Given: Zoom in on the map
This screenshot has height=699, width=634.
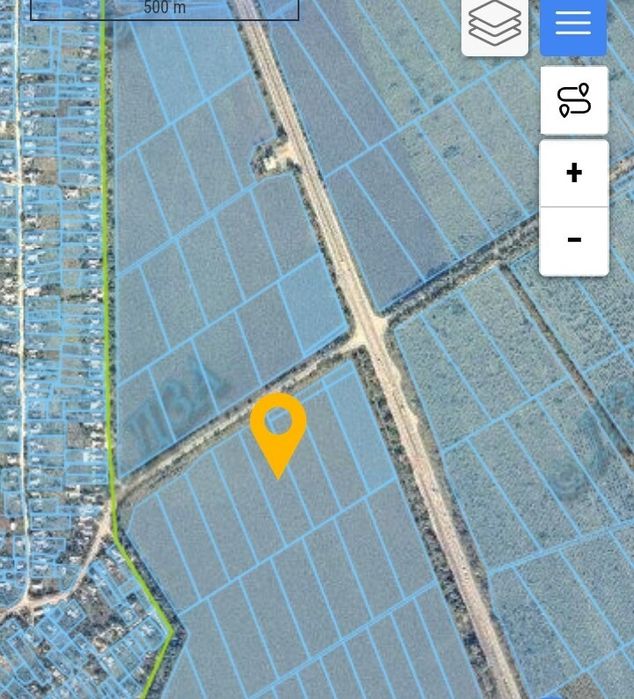Looking at the screenshot, I should (x=574, y=173).
